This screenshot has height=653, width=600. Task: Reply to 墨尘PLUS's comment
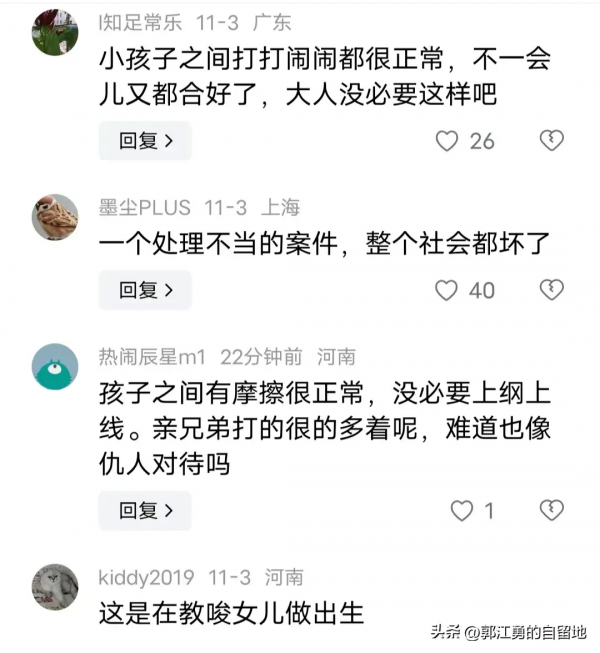(x=144, y=290)
